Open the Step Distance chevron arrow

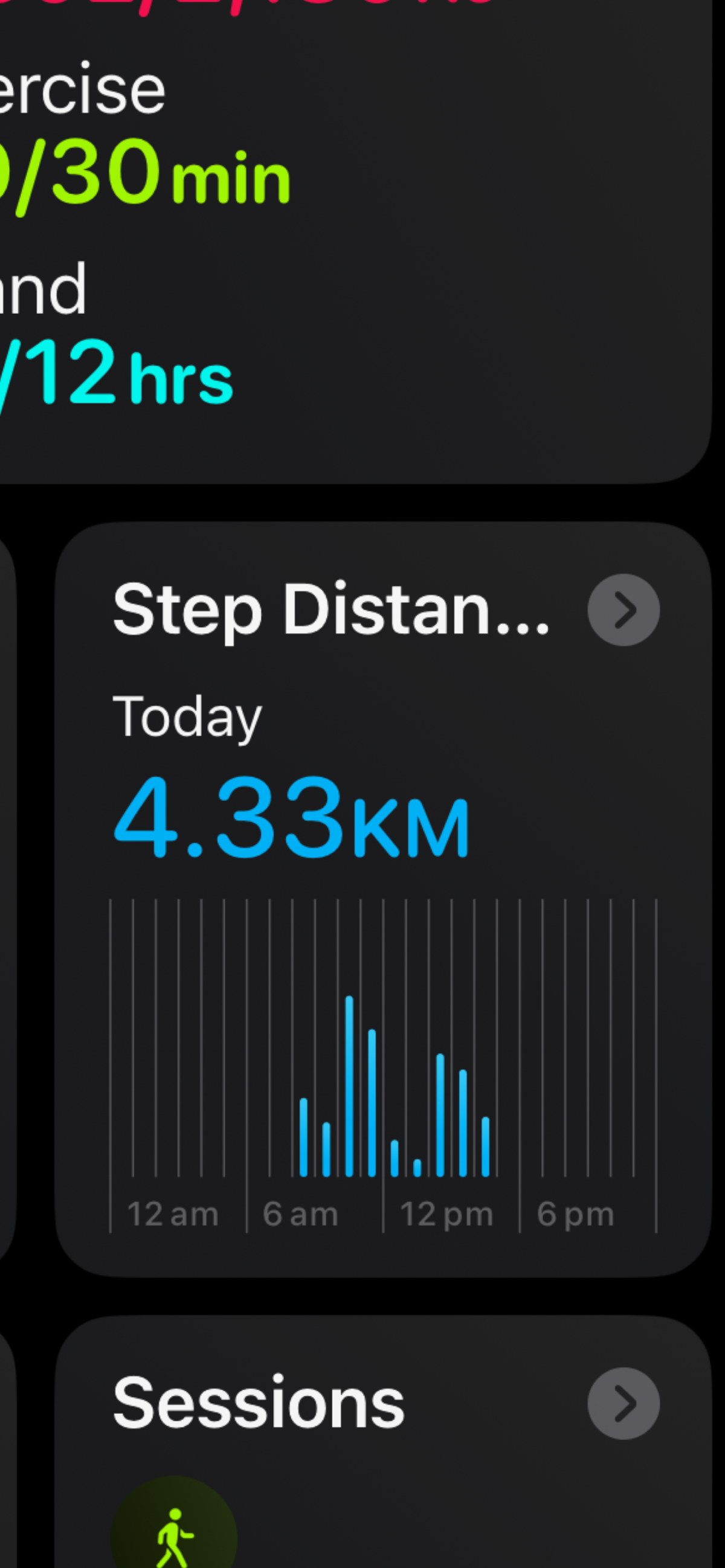click(623, 609)
